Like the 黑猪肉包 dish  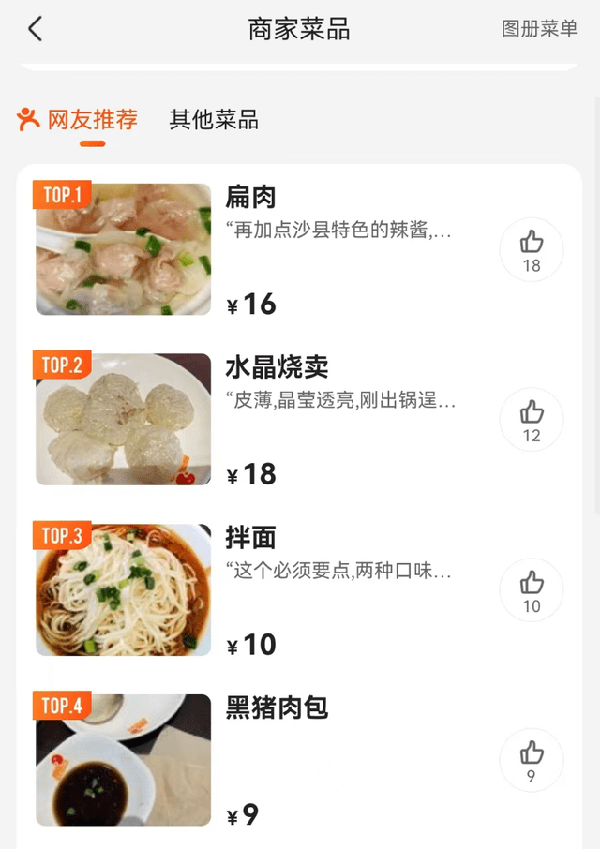point(531,760)
